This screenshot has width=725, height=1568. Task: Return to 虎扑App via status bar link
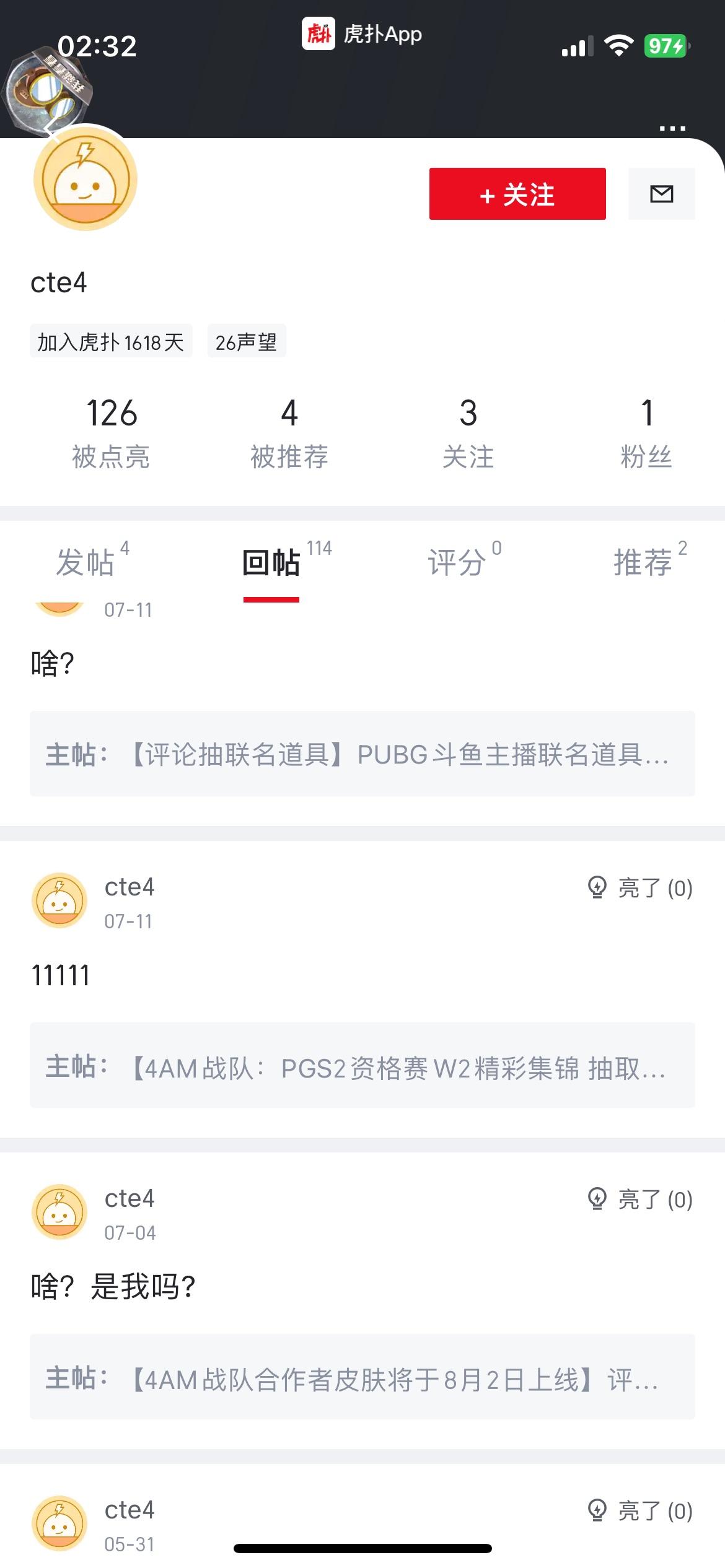[362, 33]
